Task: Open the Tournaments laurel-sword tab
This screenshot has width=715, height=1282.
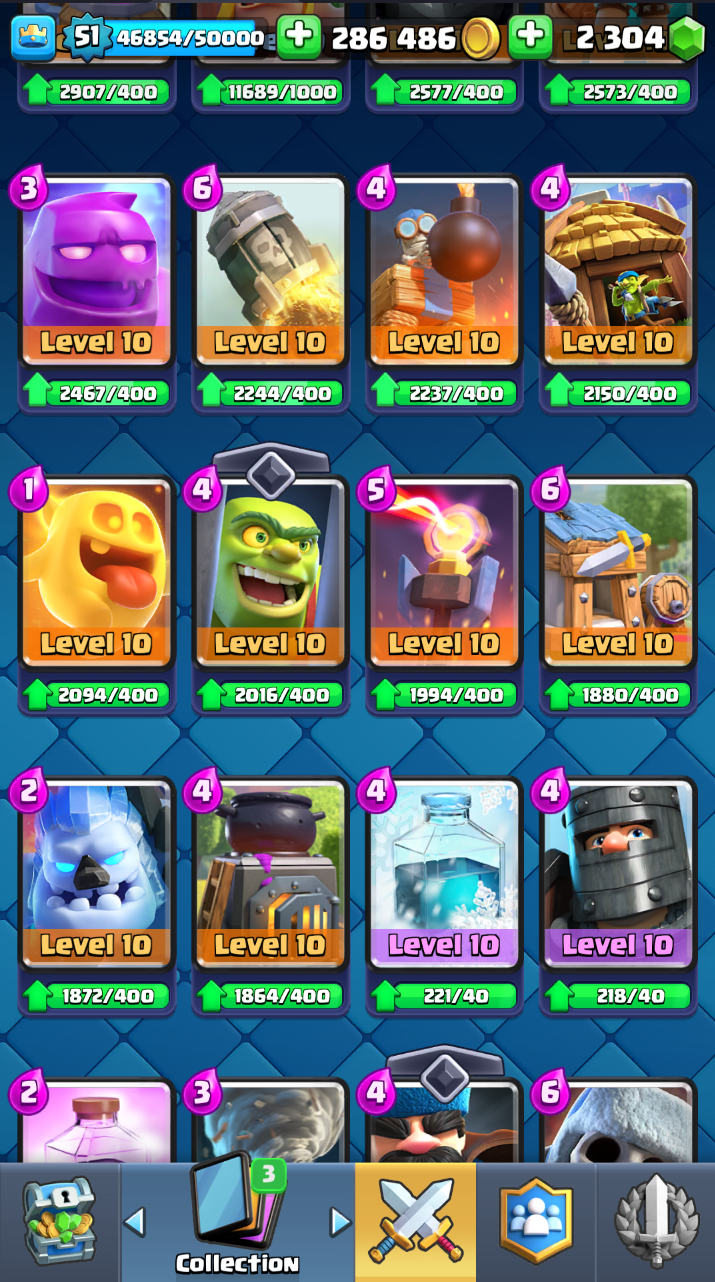Action: click(x=656, y=1221)
